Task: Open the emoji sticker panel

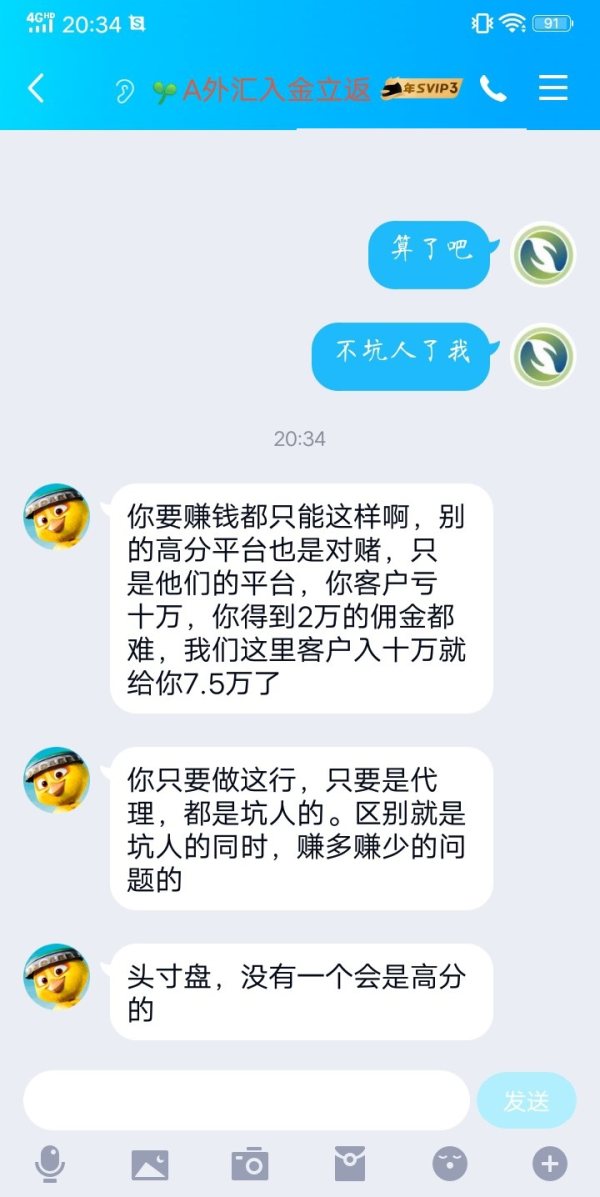Action: pos(450,1165)
